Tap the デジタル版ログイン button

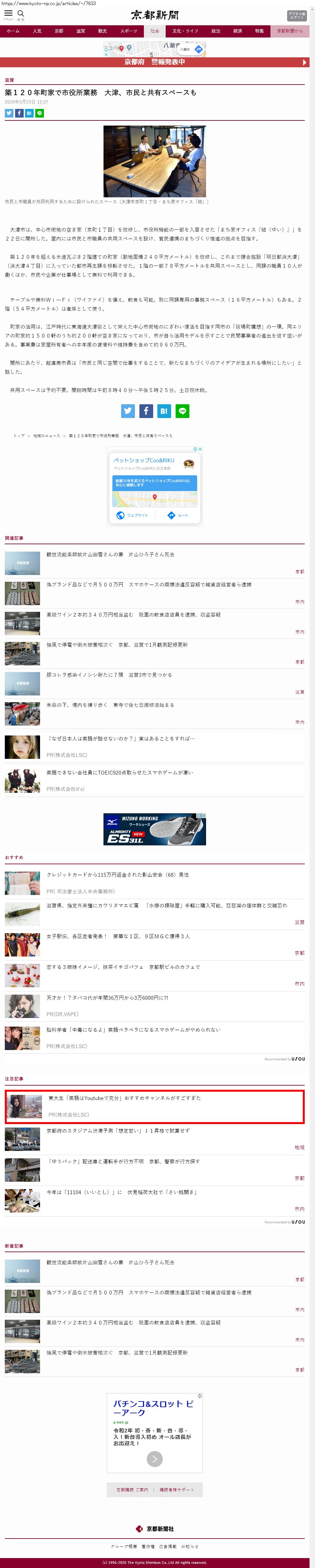click(x=297, y=15)
